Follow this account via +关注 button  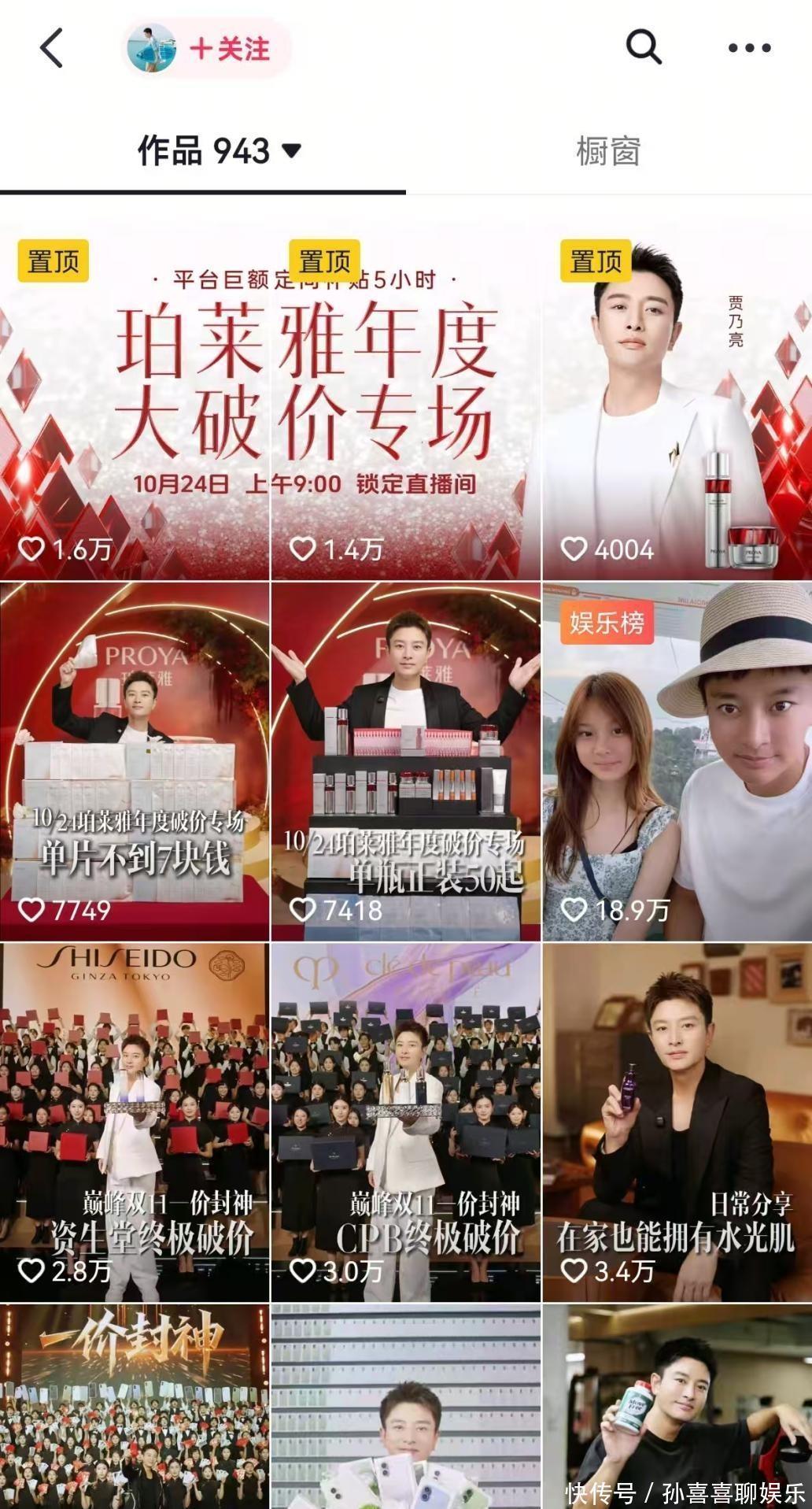point(229,49)
